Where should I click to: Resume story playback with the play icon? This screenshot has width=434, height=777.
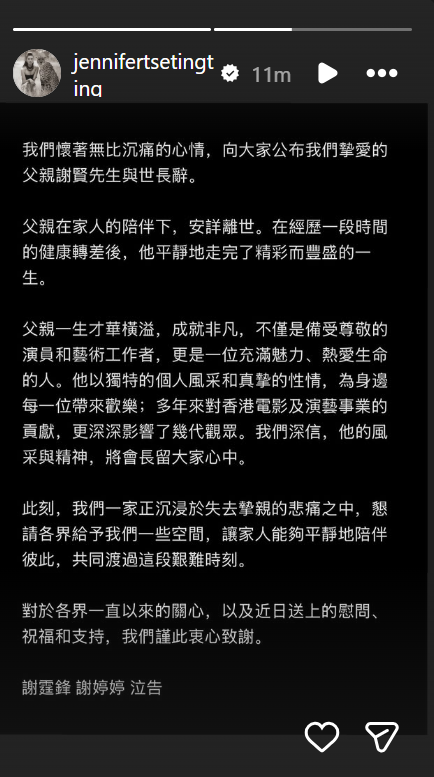[x=327, y=73]
